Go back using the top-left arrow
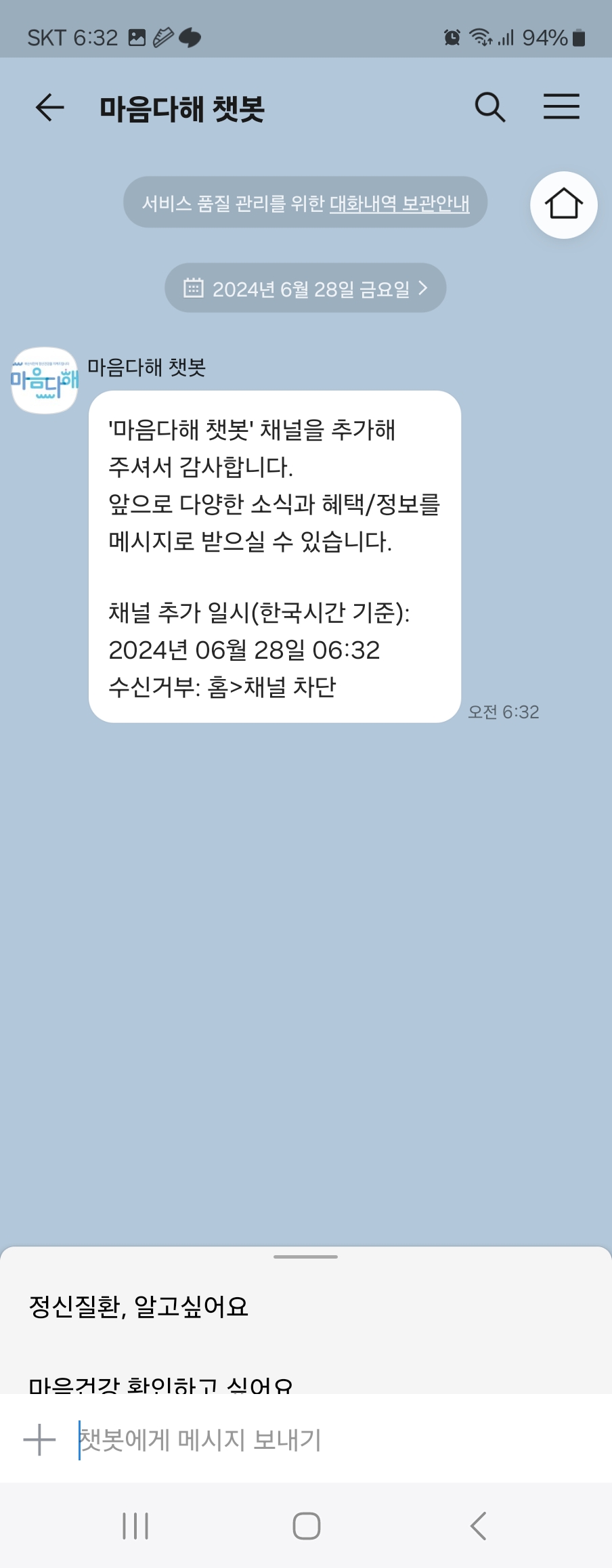Image resolution: width=612 pixels, height=1568 pixels. tap(49, 108)
